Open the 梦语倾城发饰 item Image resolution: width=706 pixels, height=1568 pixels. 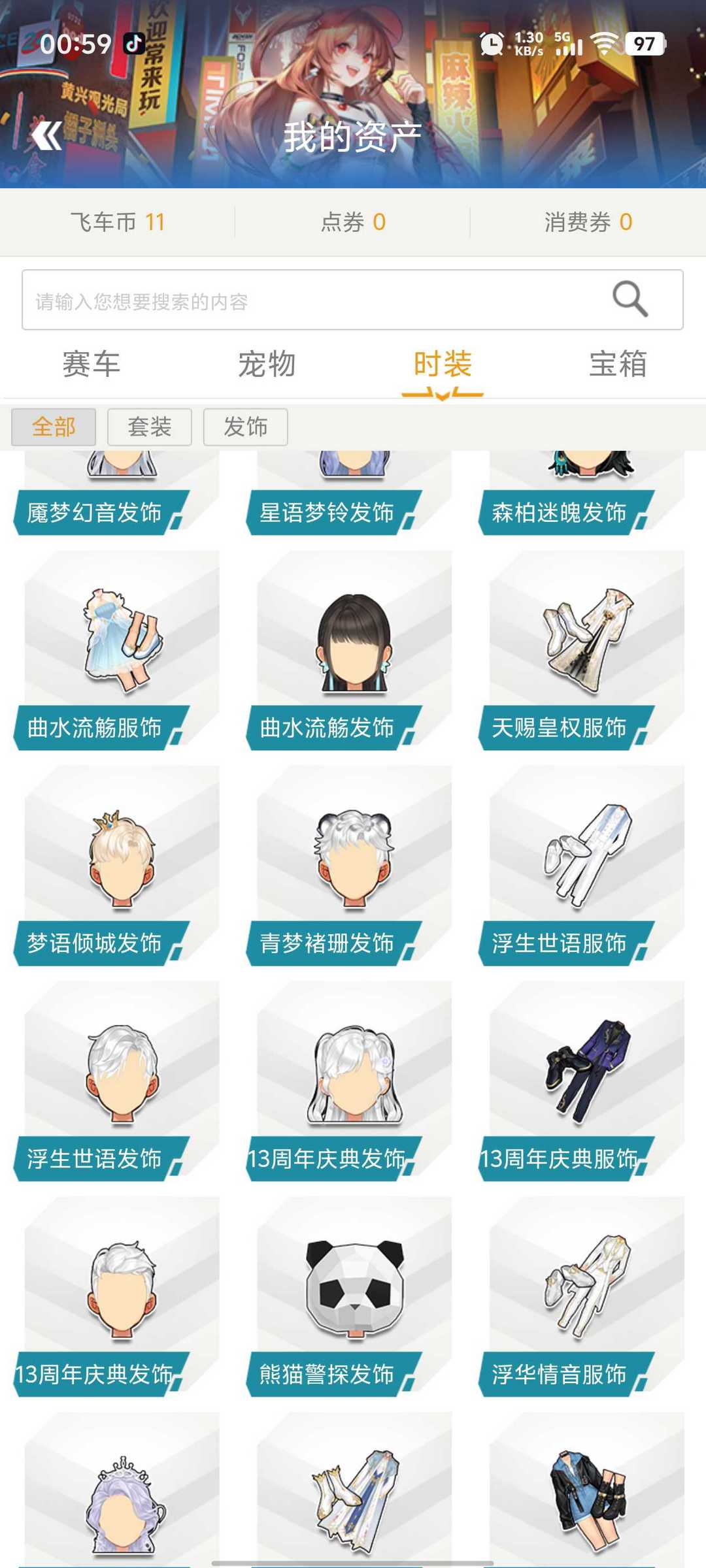pos(122,862)
